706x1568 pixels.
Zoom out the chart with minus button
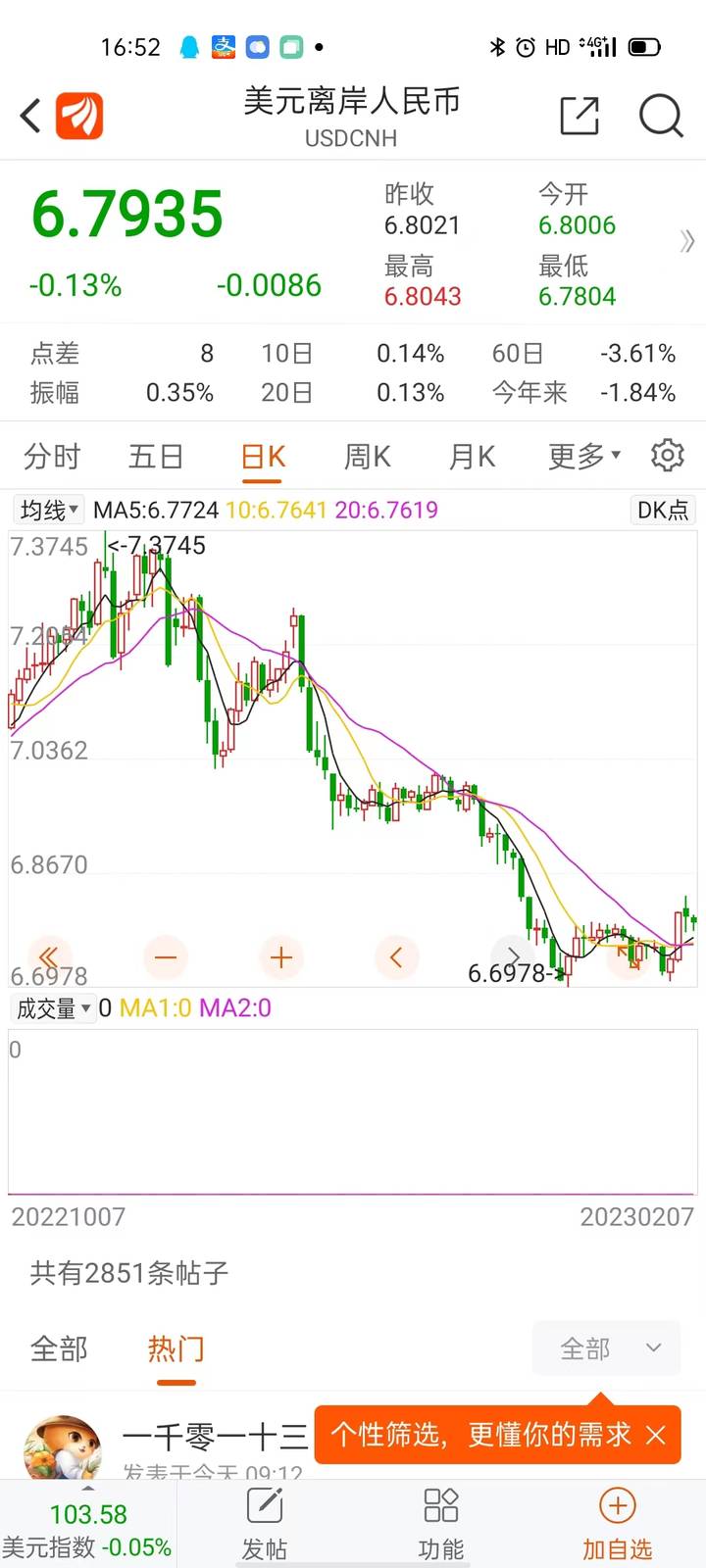[x=166, y=956]
